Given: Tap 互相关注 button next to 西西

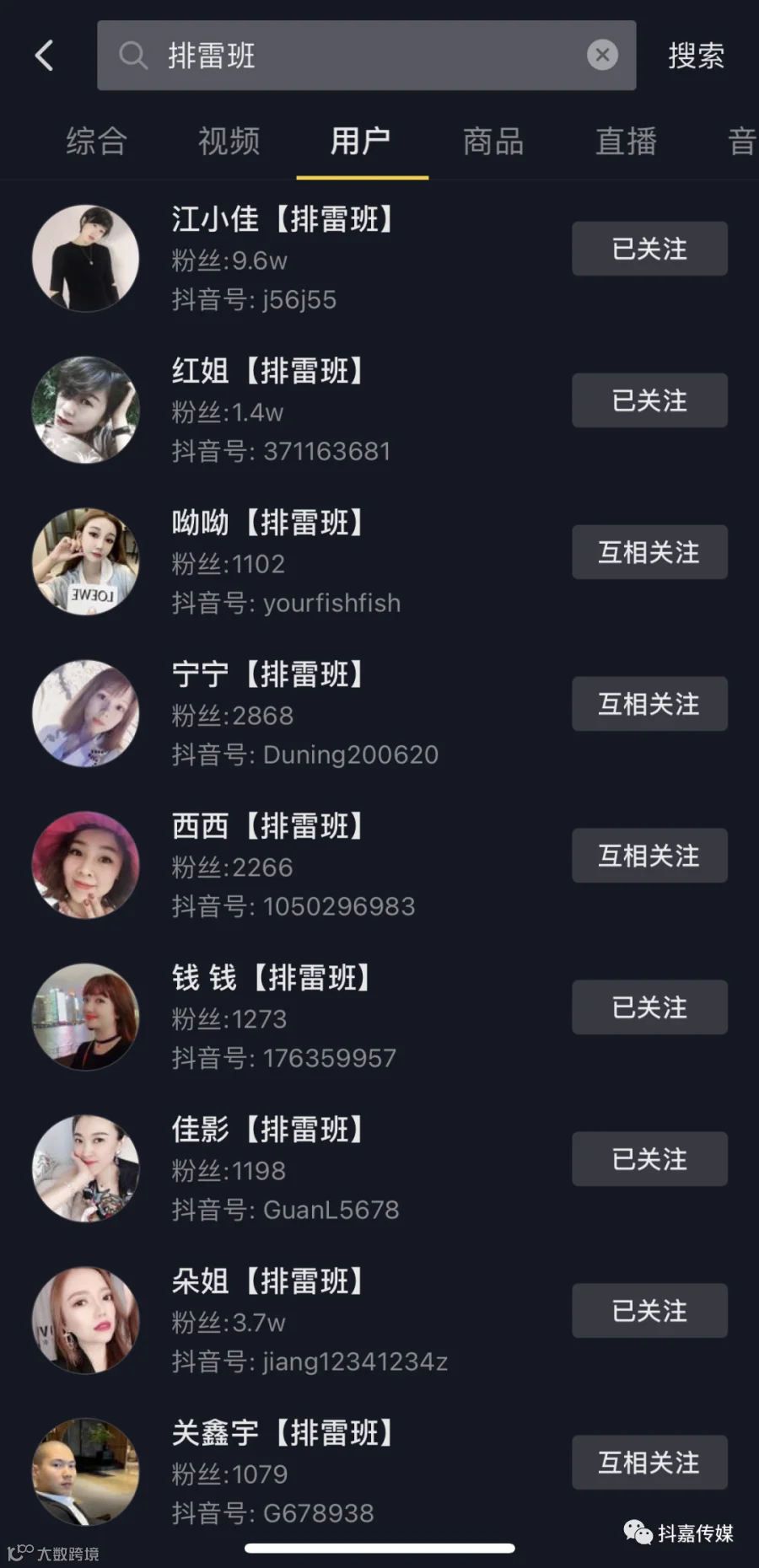Looking at the screenshot, I should pyautogui.click(x=649, y=856).
